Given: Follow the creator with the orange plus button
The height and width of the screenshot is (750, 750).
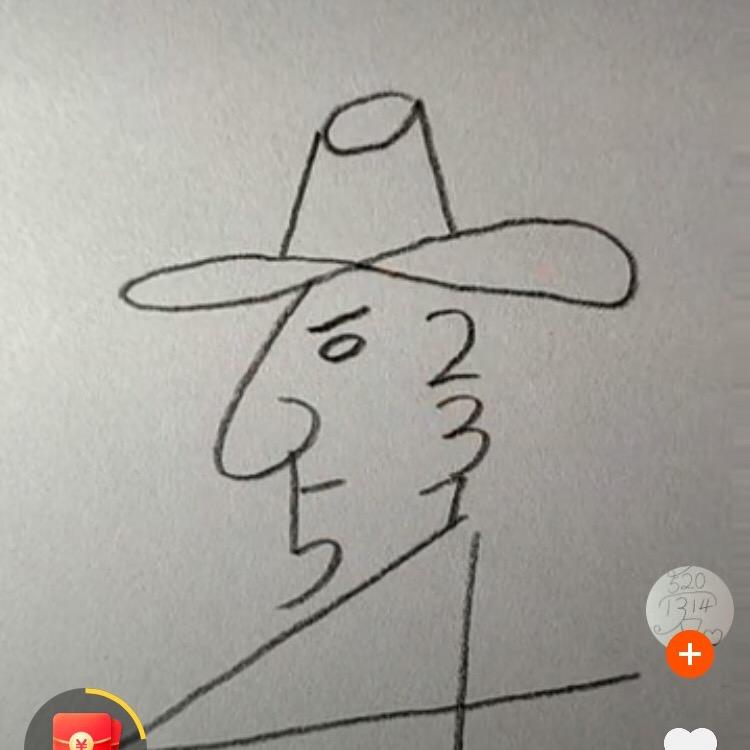Looking at the screenshot, I should pyautogui.click(x=690, y=656).
